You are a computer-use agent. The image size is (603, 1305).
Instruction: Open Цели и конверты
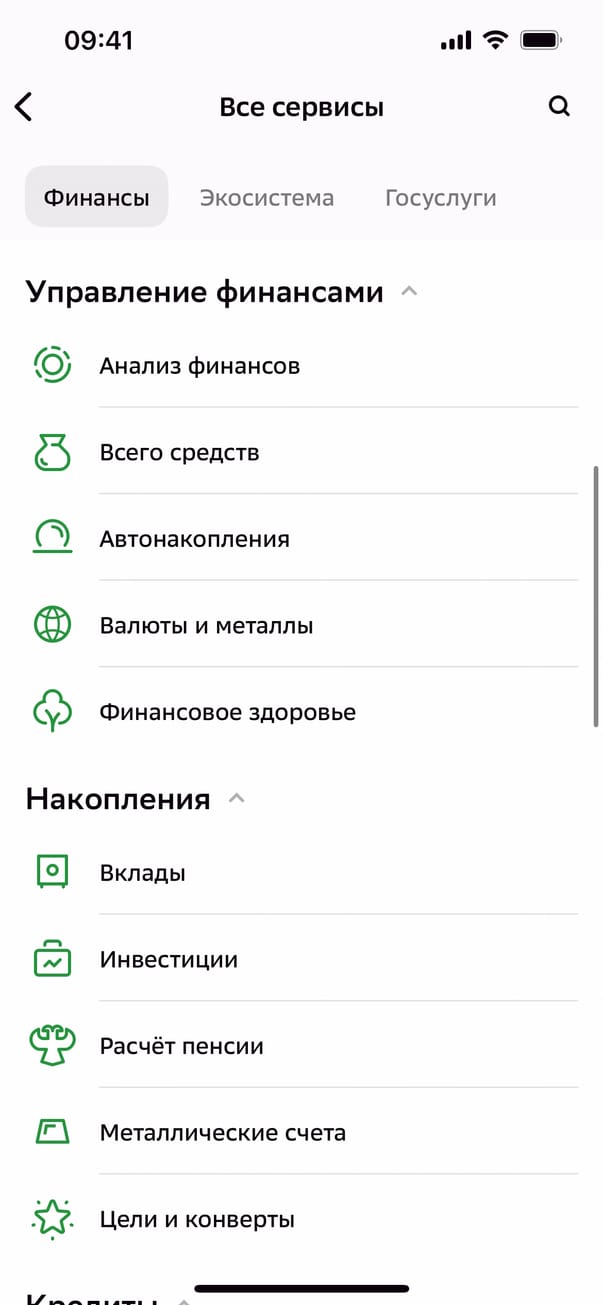(x=196, y=1220)
